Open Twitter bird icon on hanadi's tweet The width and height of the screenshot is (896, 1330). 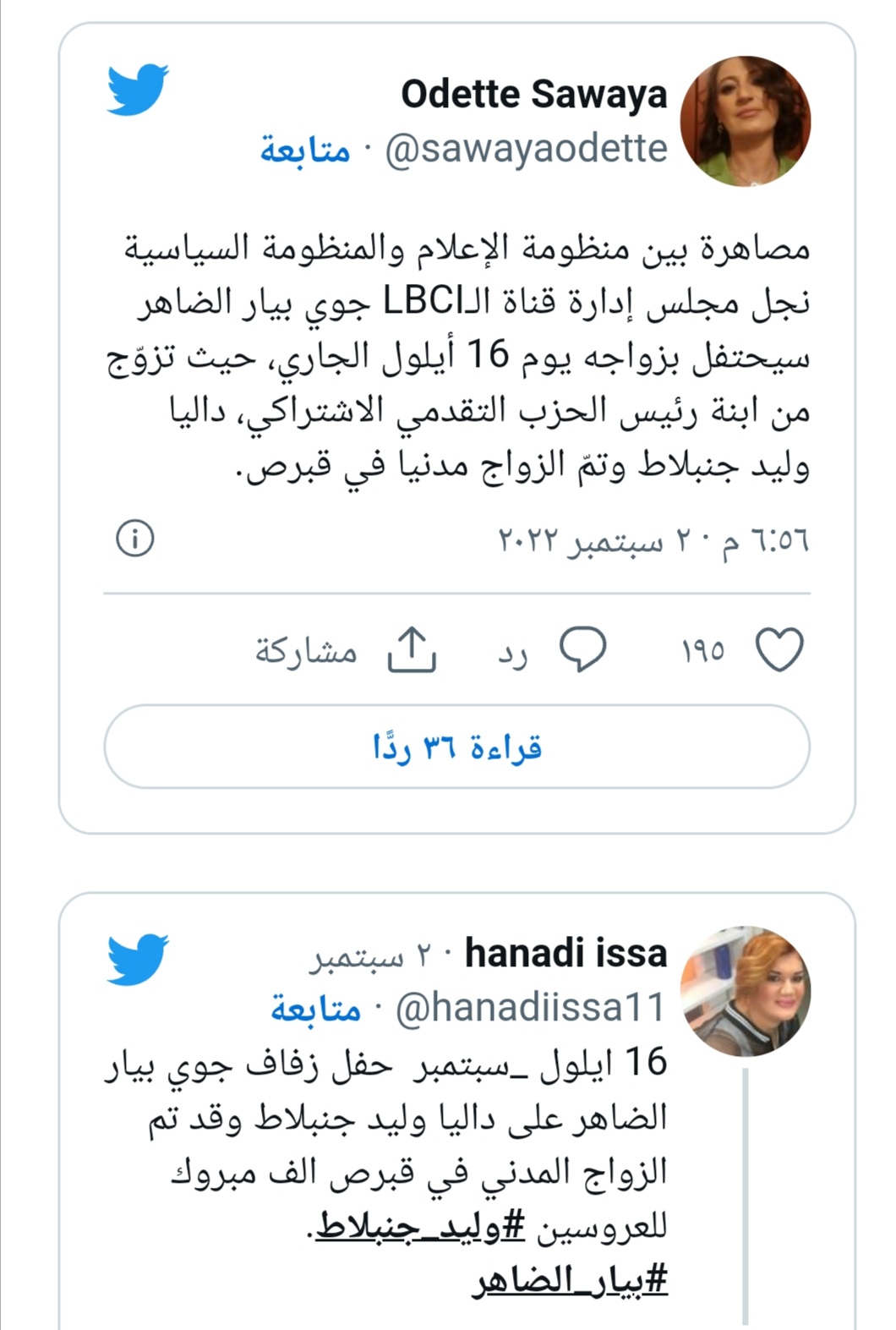[138, 960]
